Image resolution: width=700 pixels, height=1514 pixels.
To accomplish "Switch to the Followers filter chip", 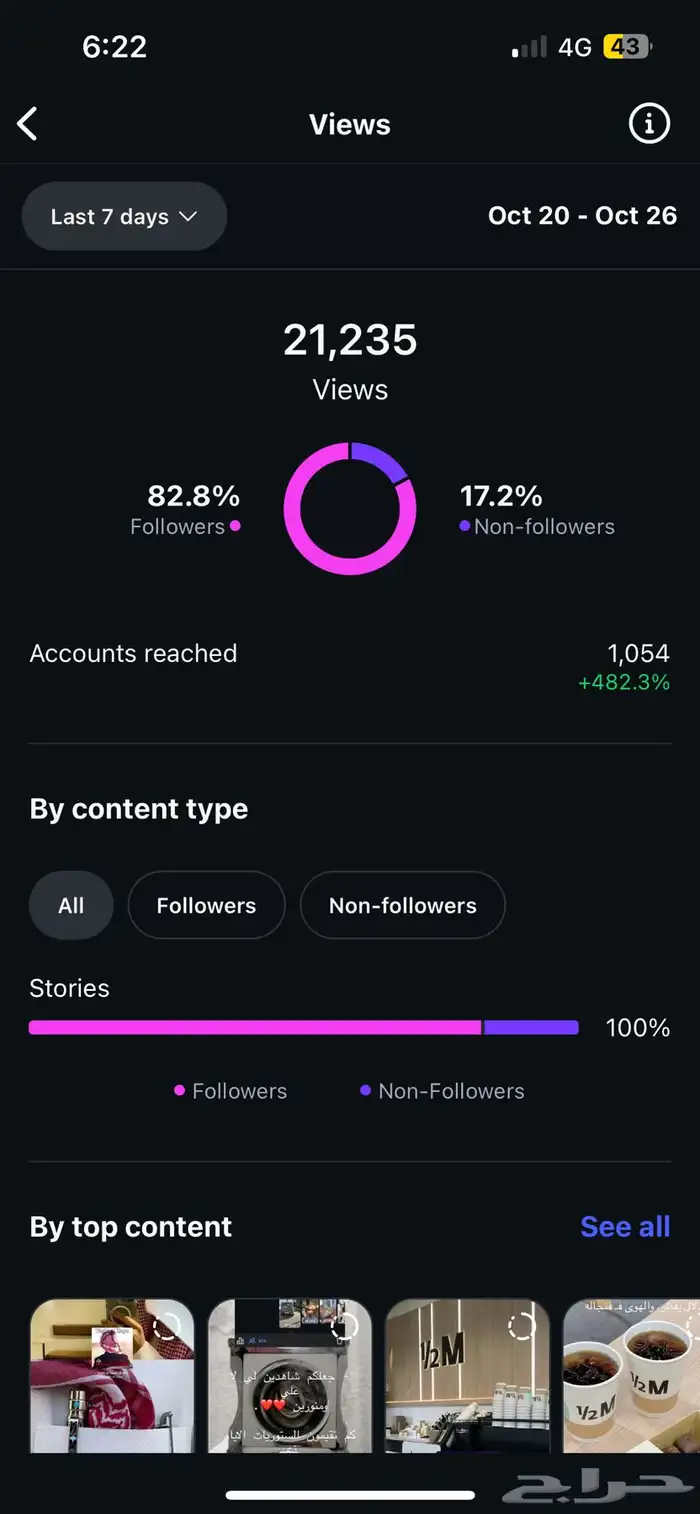I will [x=206, y=906].
